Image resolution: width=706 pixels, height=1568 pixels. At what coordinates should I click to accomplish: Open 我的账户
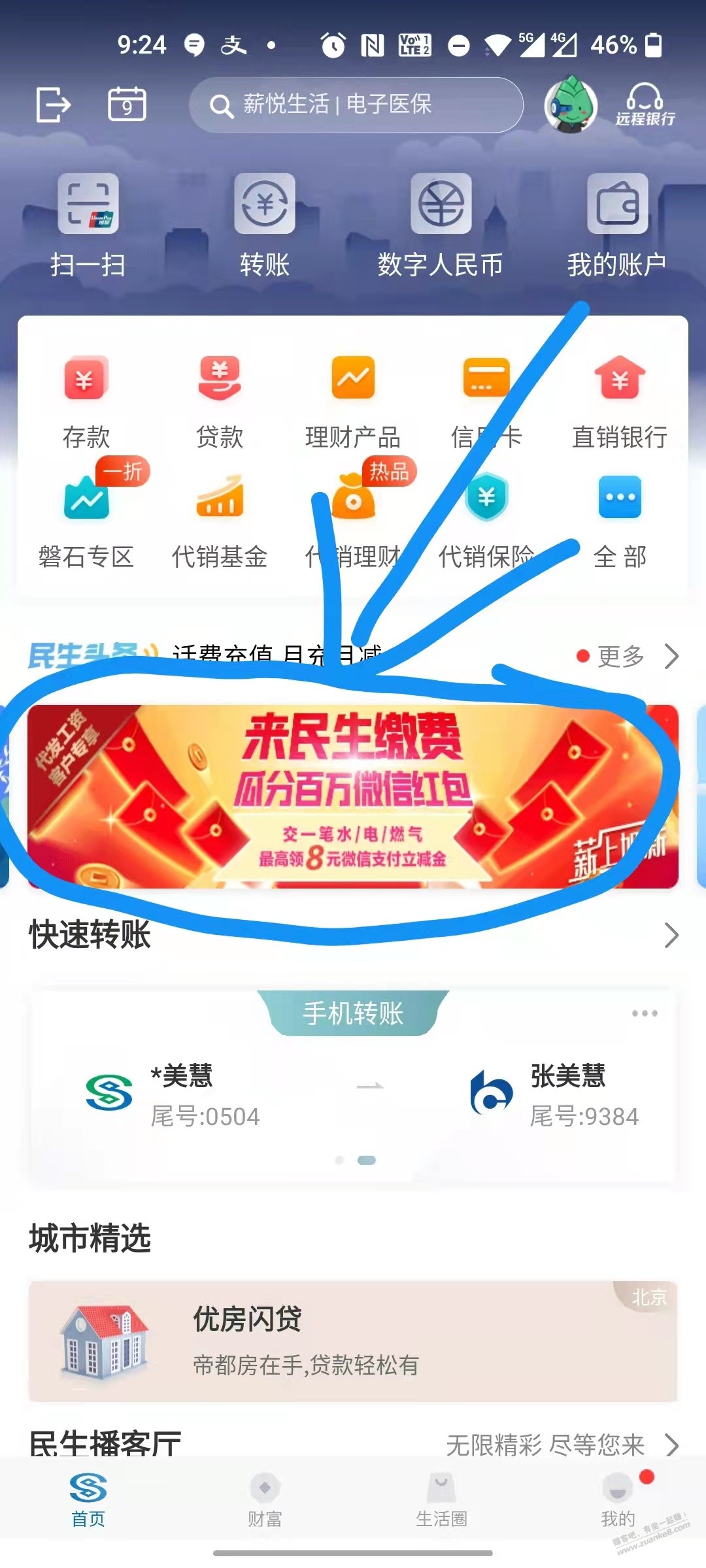pos(617,225)
